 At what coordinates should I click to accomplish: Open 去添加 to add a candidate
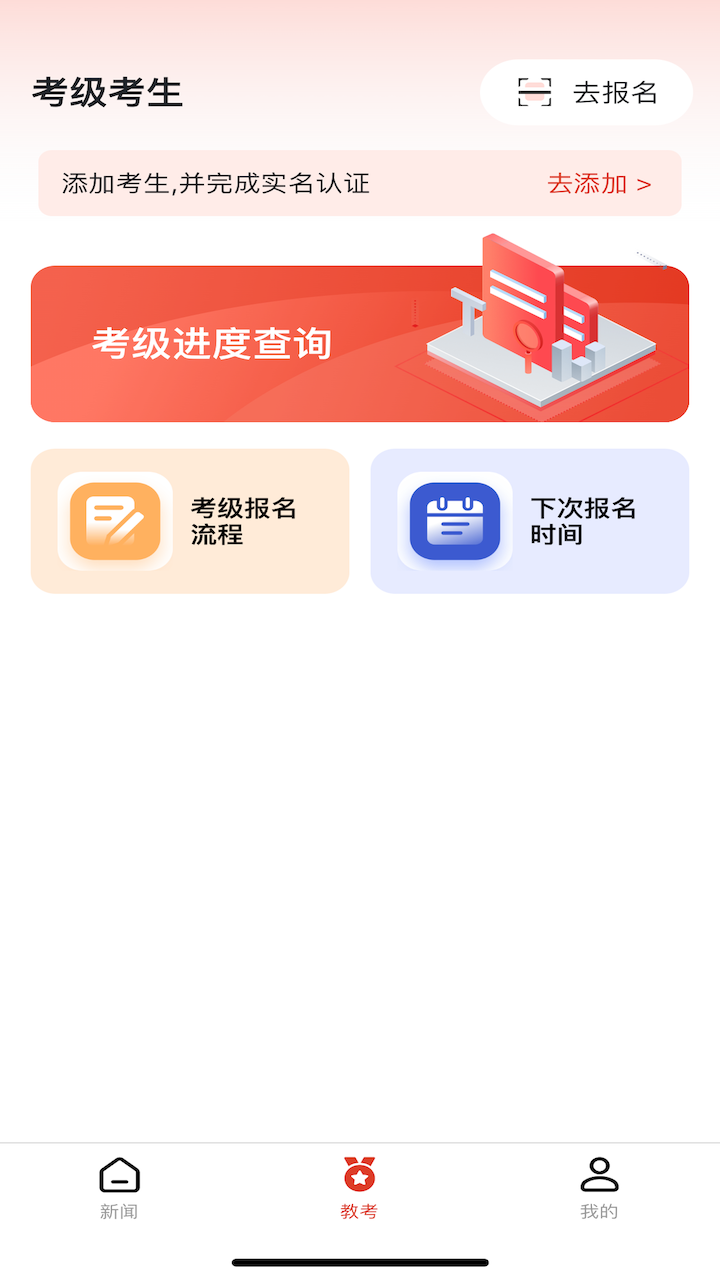(599, 184)
